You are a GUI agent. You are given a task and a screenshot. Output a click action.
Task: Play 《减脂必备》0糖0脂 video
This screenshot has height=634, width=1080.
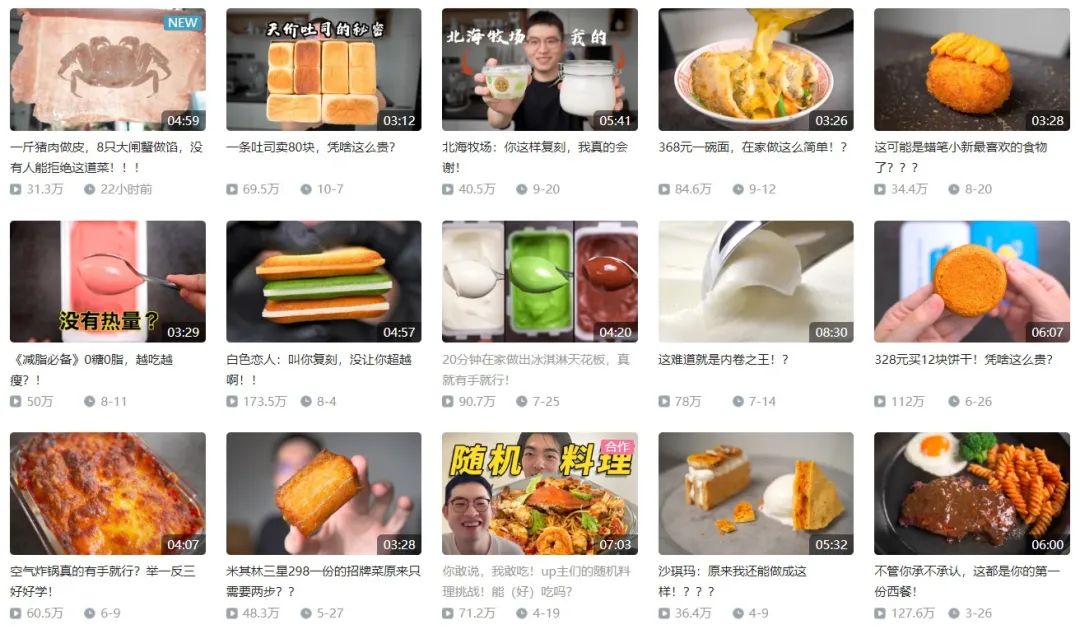point(107,281)
